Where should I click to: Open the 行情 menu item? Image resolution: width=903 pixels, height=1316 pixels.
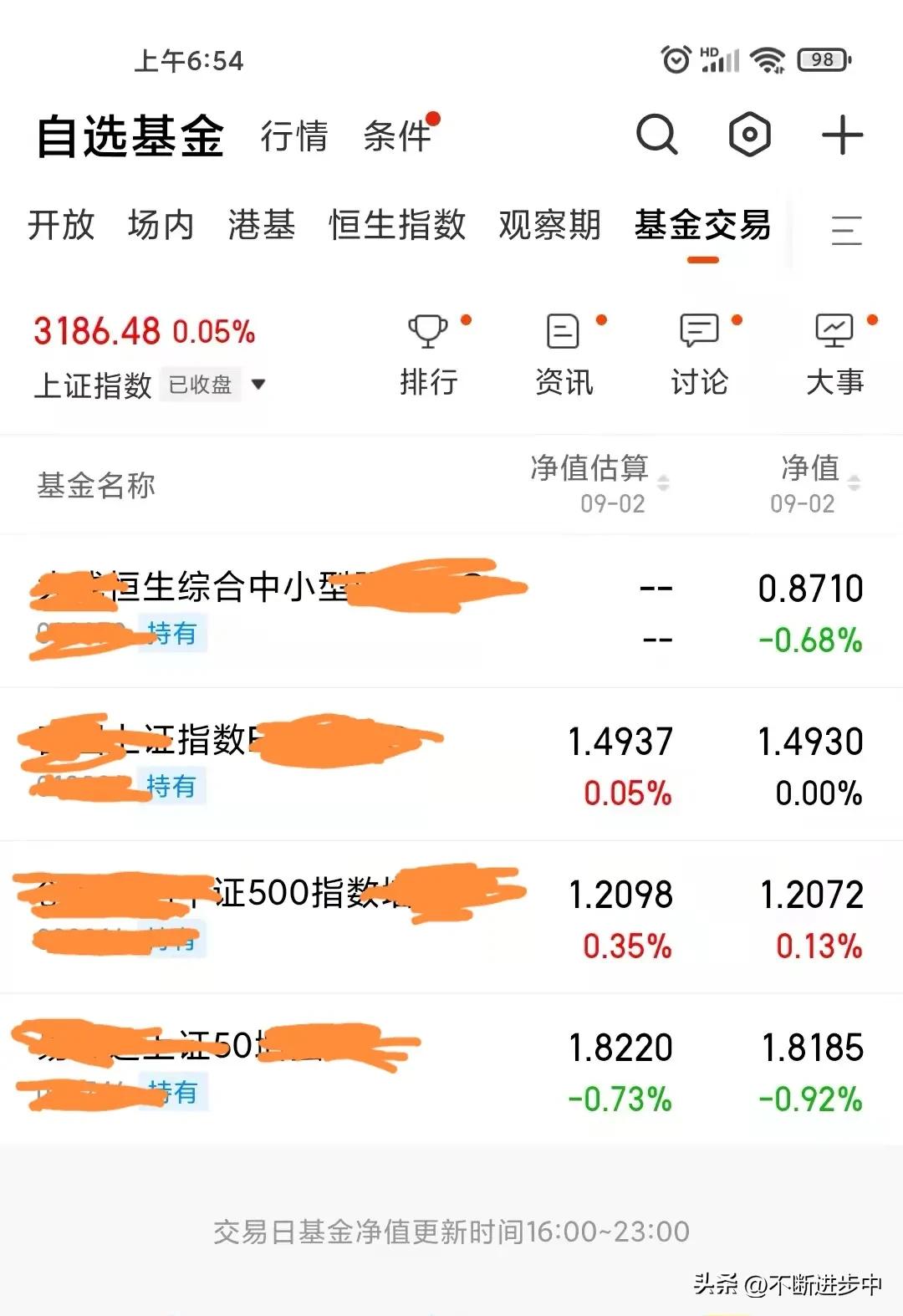[294, 136]
